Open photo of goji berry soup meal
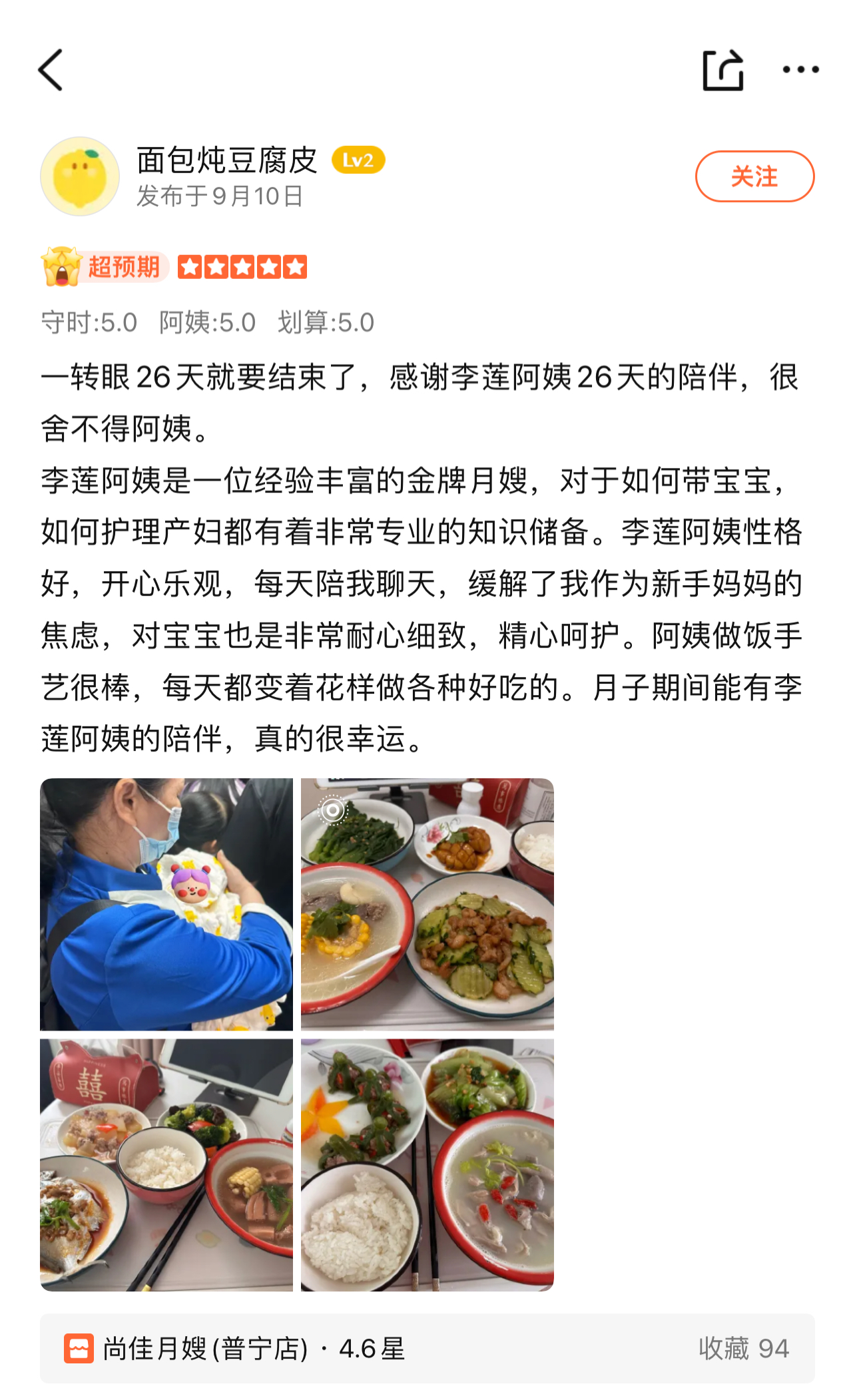Screen dimensions: 855x1400 click(427, 1165)
